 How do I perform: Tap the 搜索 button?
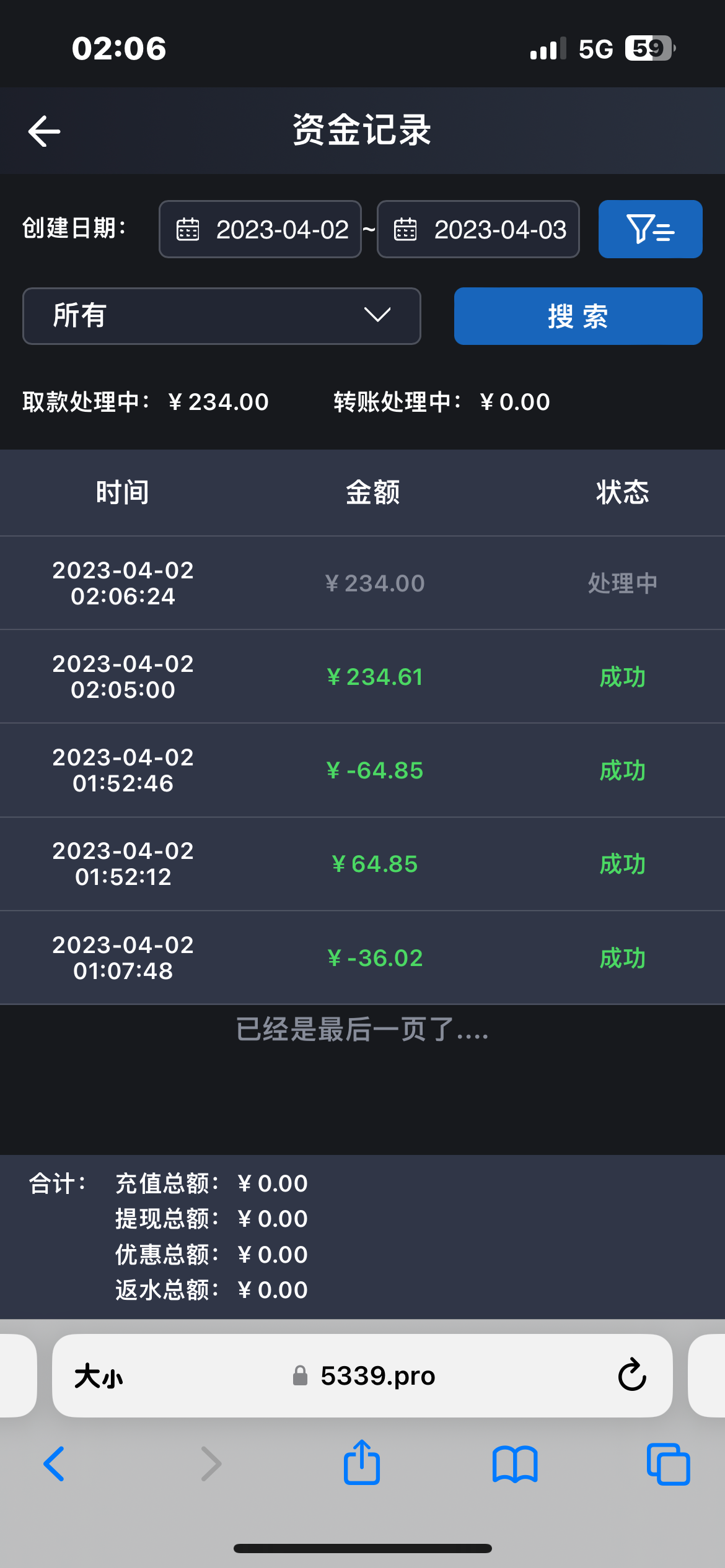(x=578, y=316)
